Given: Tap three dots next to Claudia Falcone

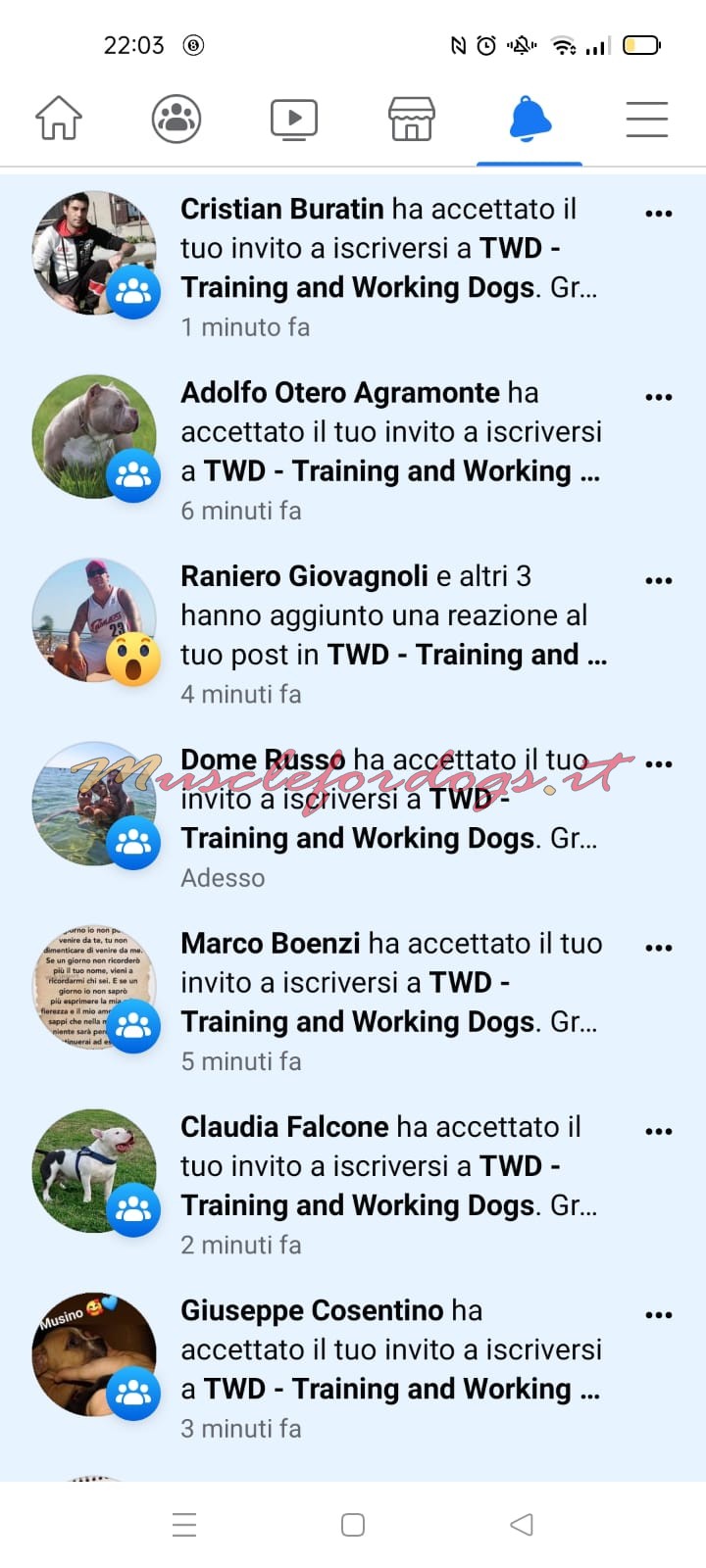Looking at the screenshot, I should point(659,1131).
